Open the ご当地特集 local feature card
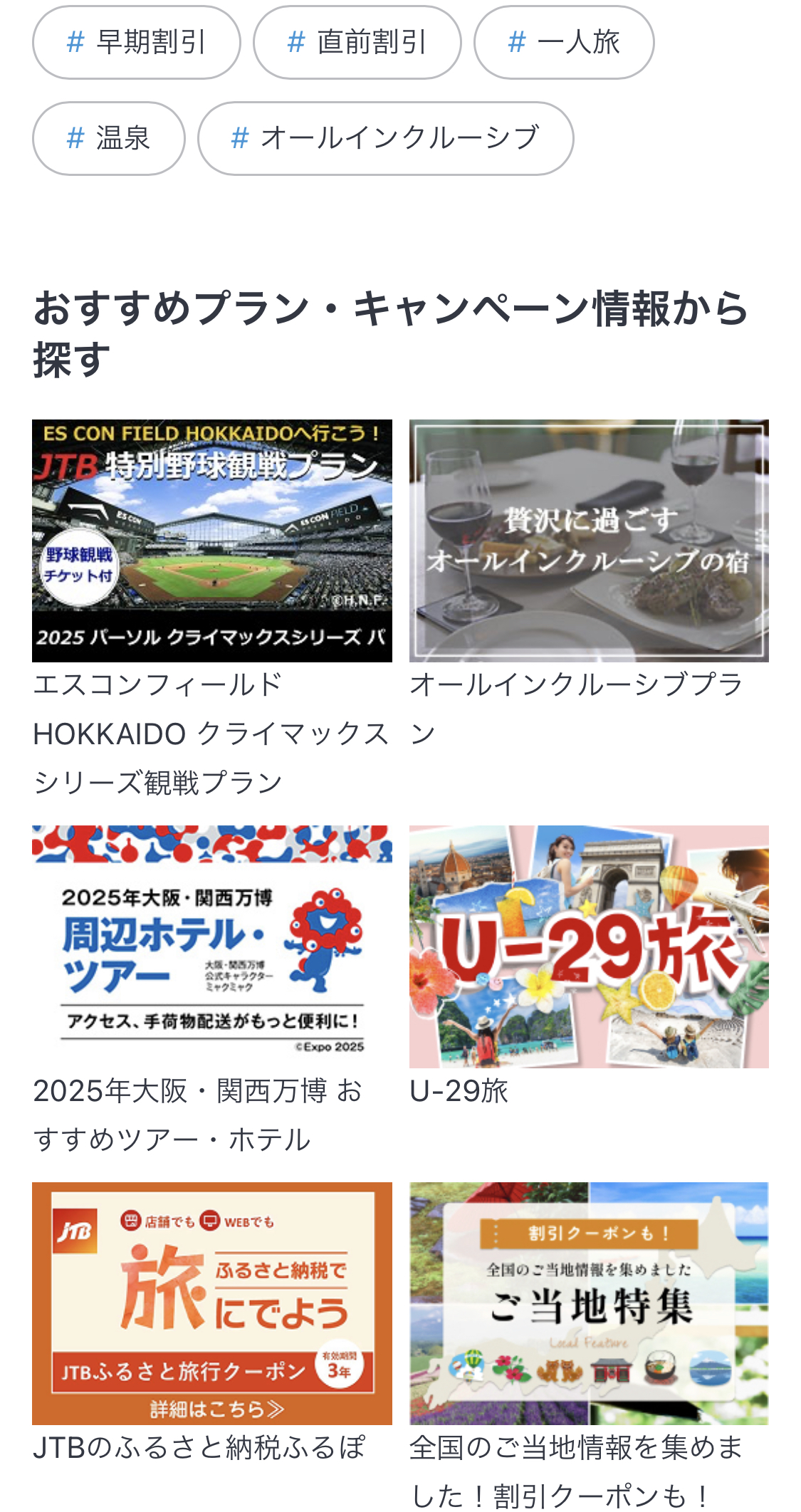This screenshot has width=801, height=1512. click(589, 1303)
